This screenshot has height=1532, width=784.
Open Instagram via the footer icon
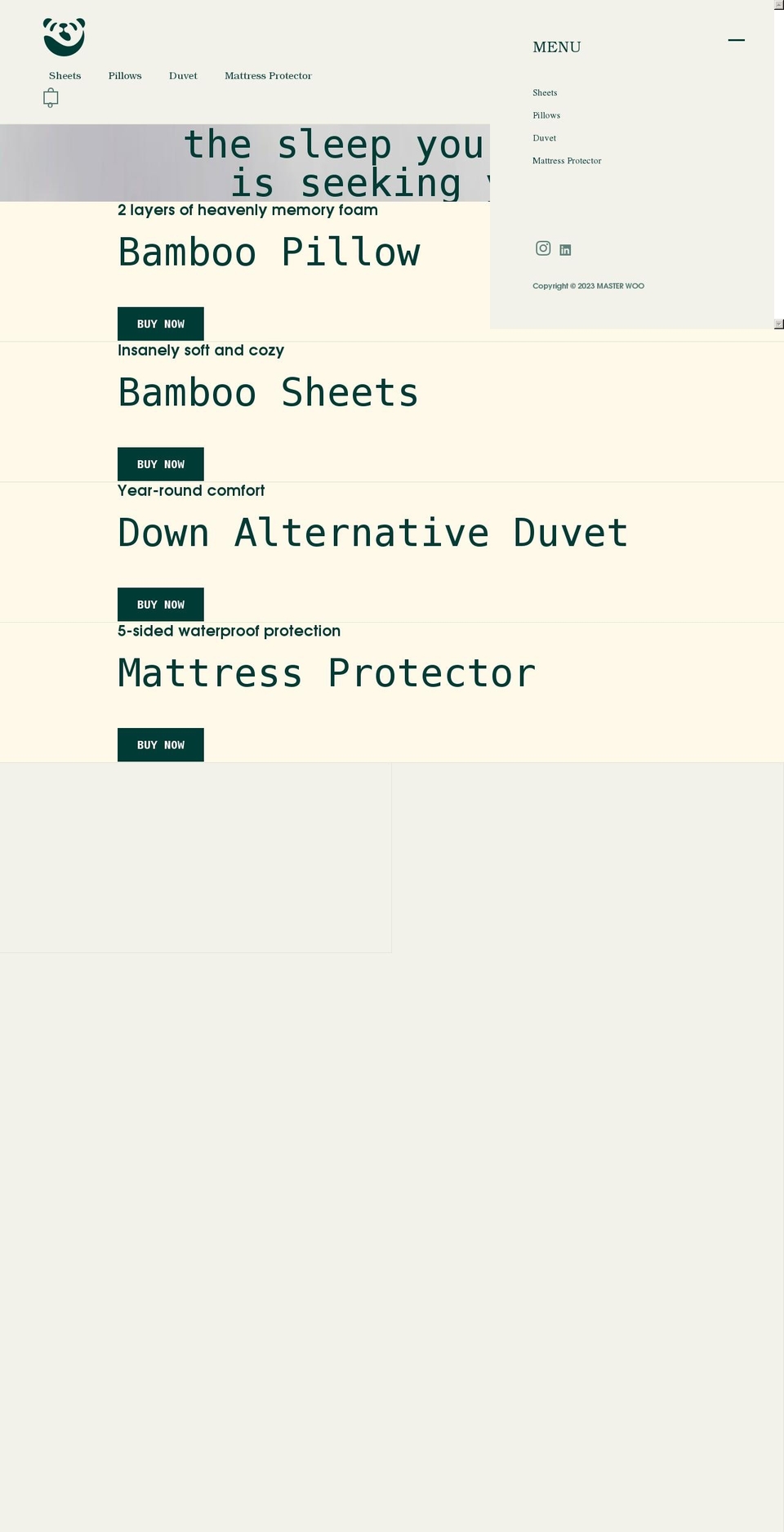pyautogui.click(x=543, y=248)
